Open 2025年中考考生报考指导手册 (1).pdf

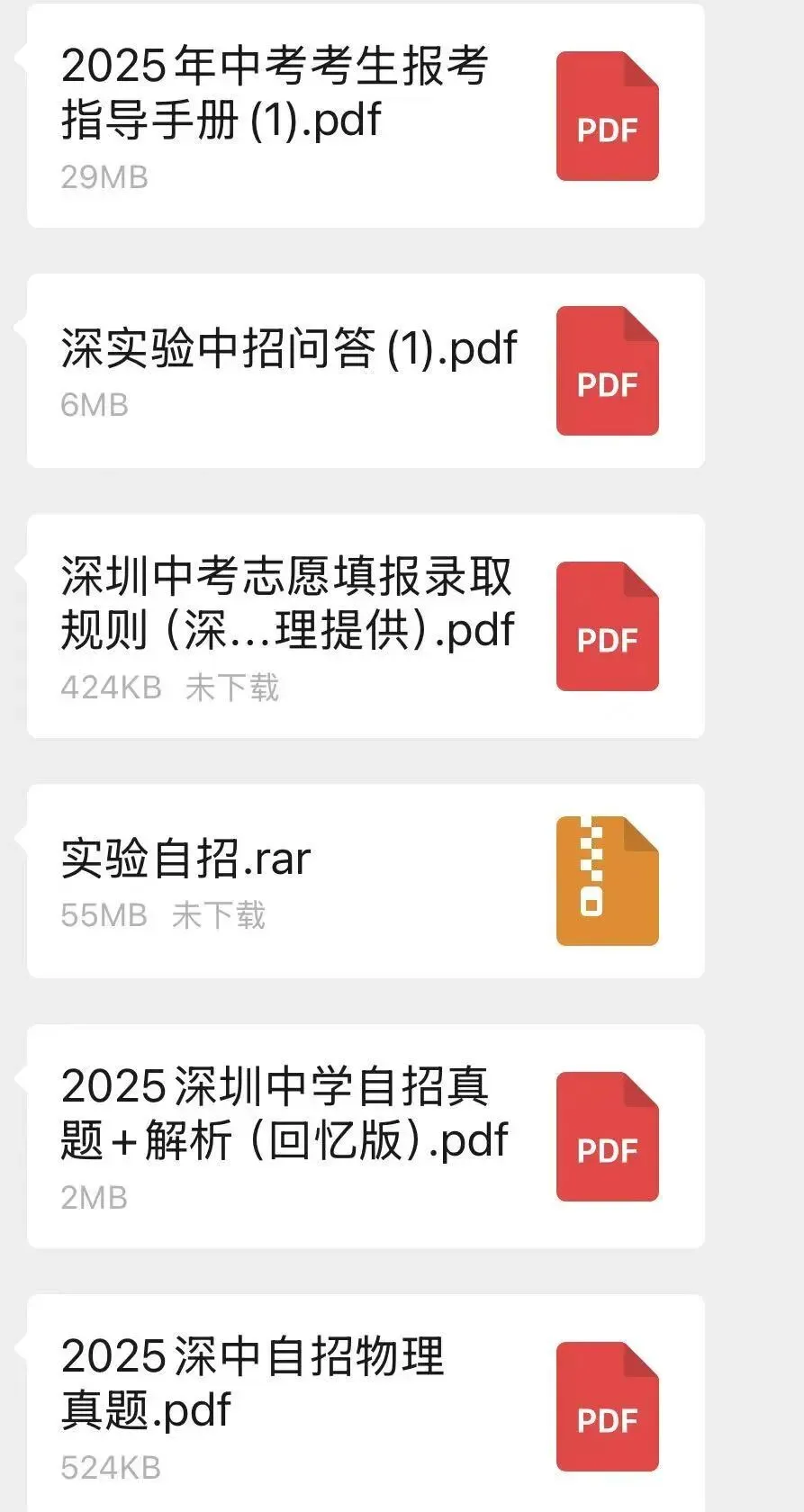tap(365, 116)
